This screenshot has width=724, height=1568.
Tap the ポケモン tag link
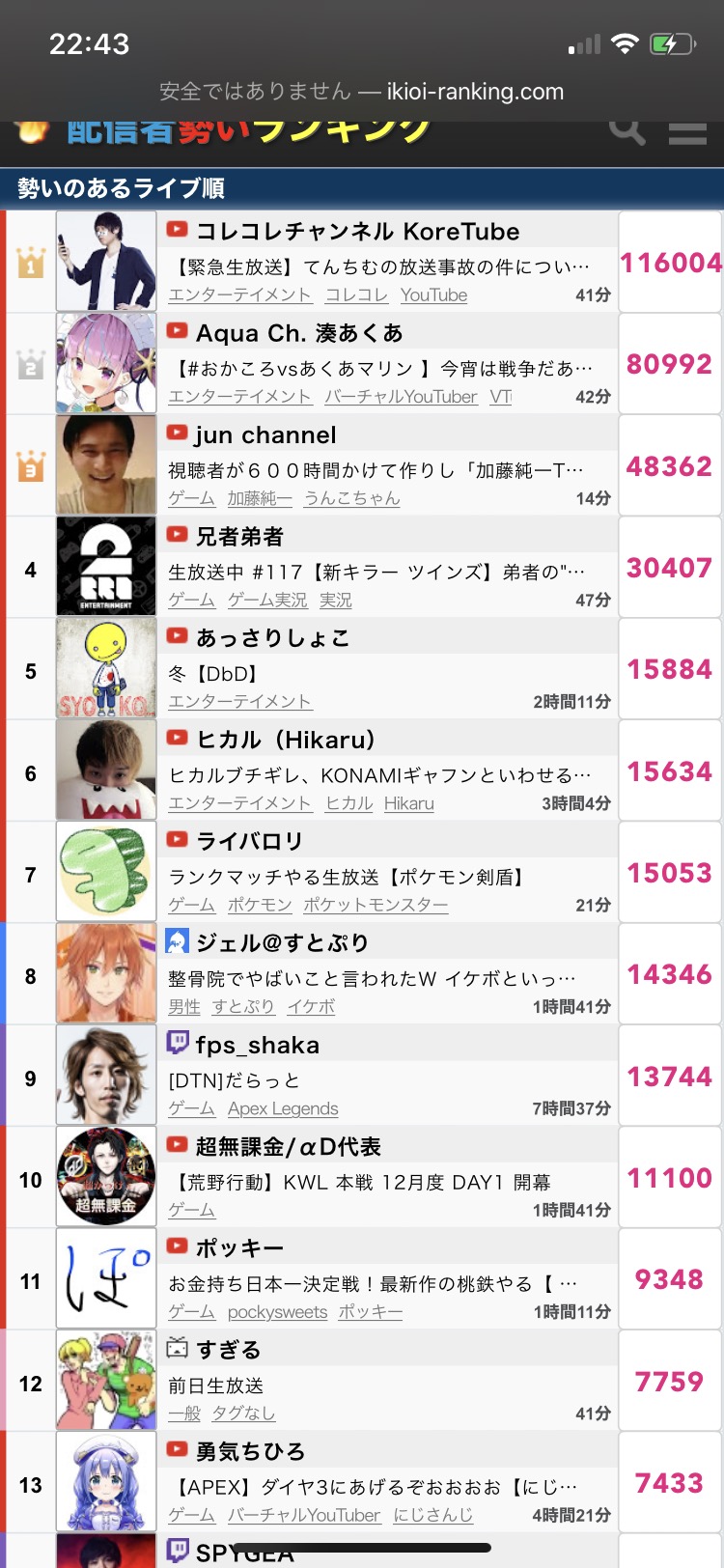point(260,905)
